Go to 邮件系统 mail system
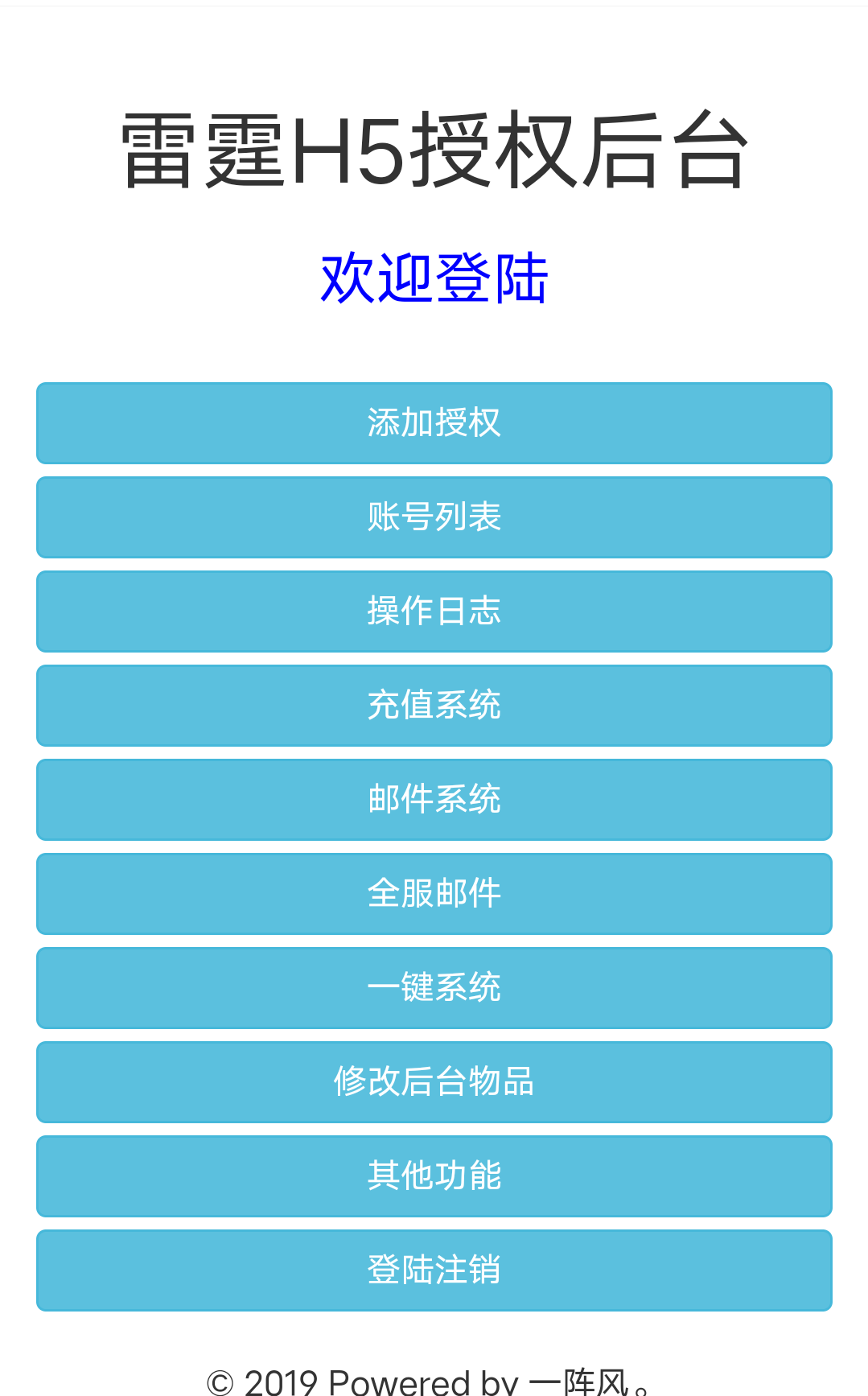868x1396 pixels. (x=434, y=800)
